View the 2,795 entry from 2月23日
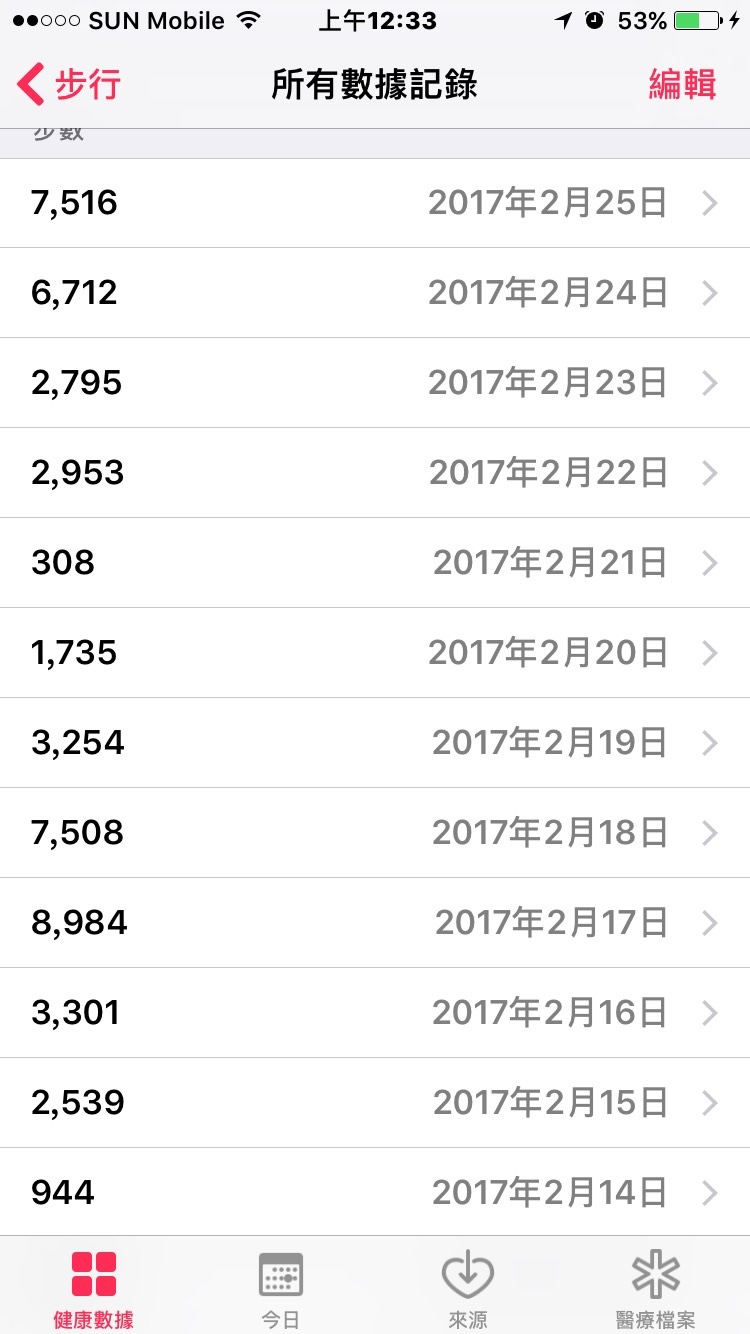 (375, 383)
